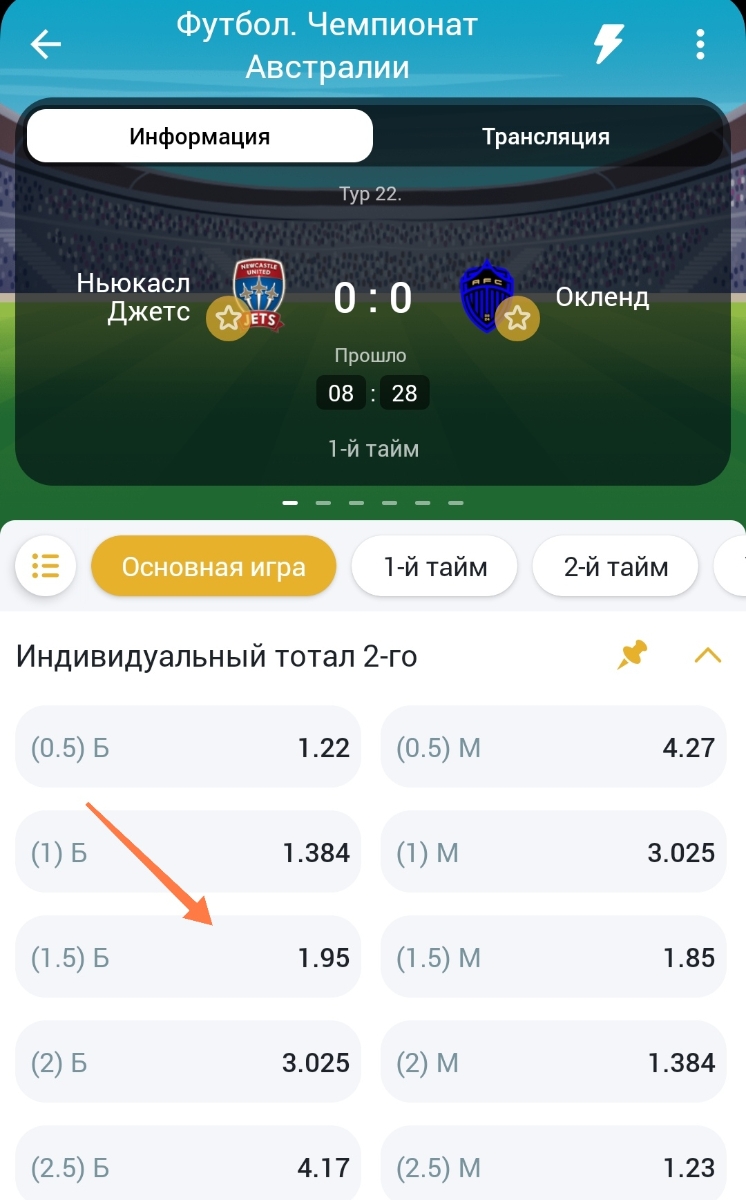Screen dimensions: 746x1200
Task: Switch to the Информация tab
Action: point(200,136)
